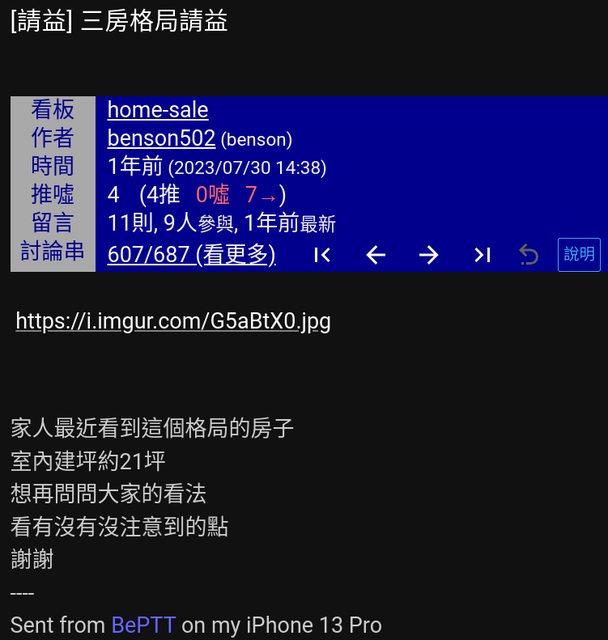
Task: Go to the next post in thread
Action: [x=428, y=255]
